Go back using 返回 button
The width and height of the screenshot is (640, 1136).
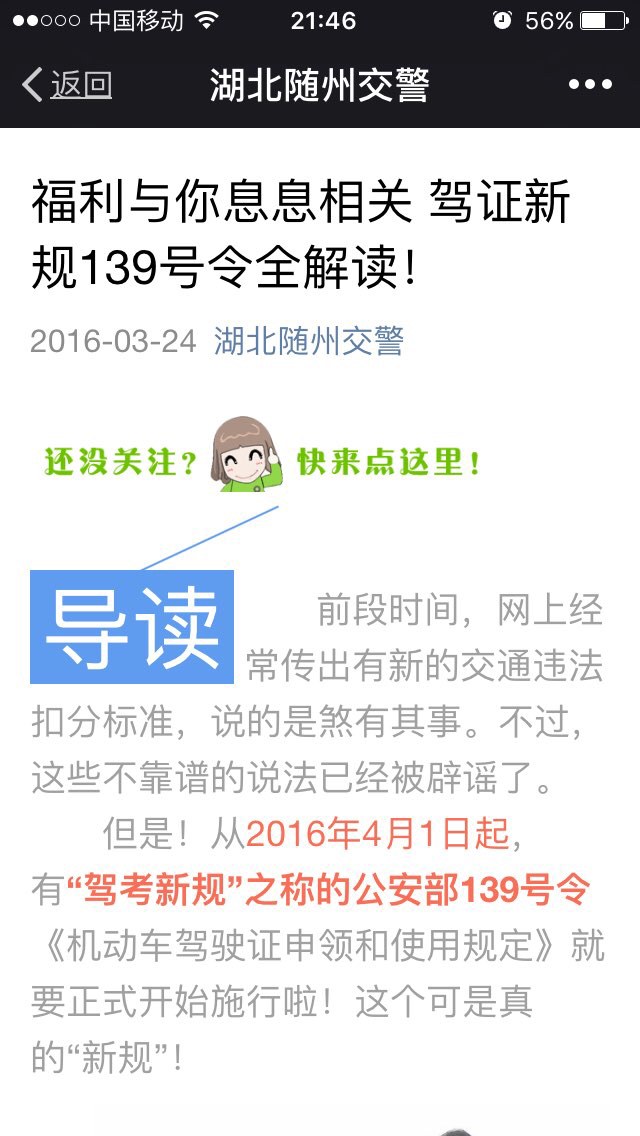point(68,85)
